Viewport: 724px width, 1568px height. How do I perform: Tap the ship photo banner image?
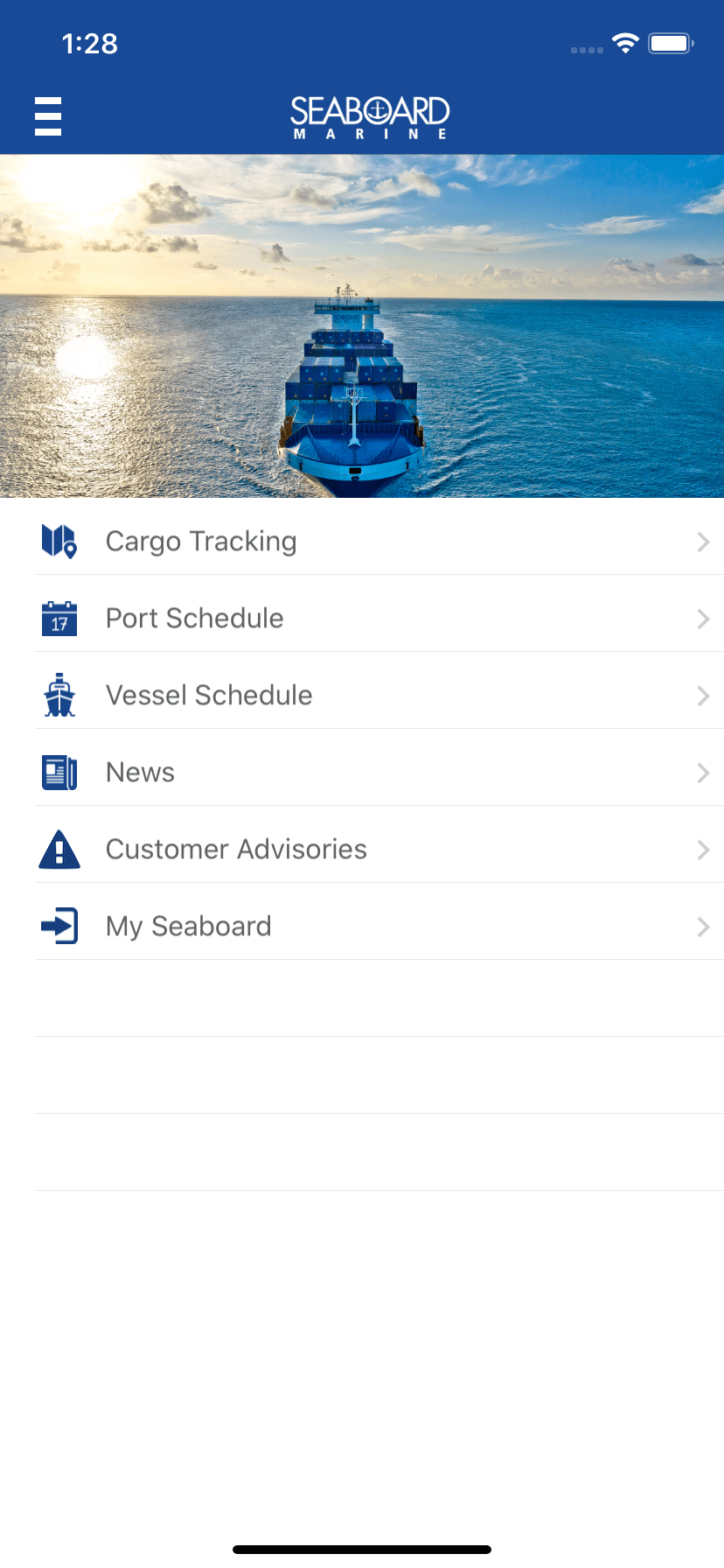362,324
